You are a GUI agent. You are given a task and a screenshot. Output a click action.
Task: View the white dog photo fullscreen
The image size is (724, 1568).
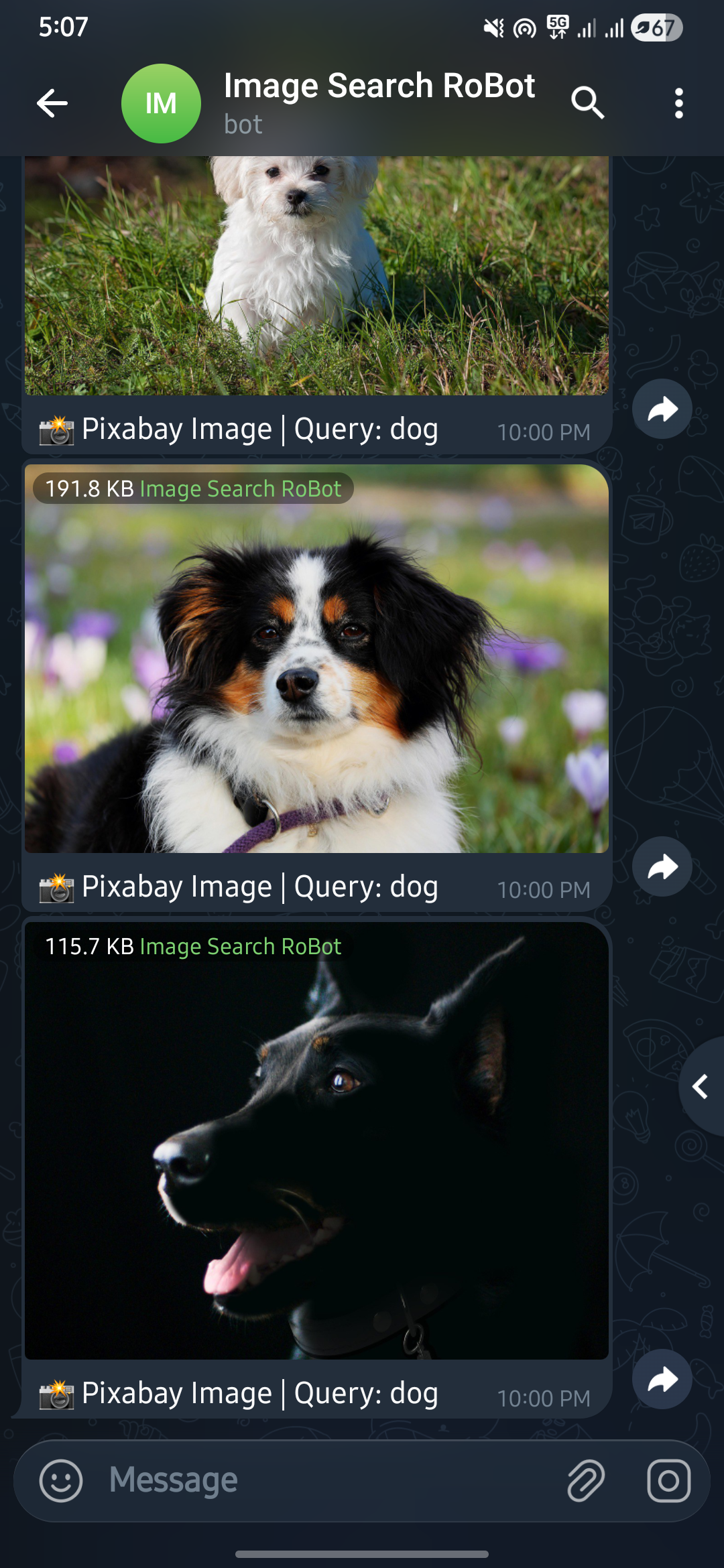[x=316, y=275]
